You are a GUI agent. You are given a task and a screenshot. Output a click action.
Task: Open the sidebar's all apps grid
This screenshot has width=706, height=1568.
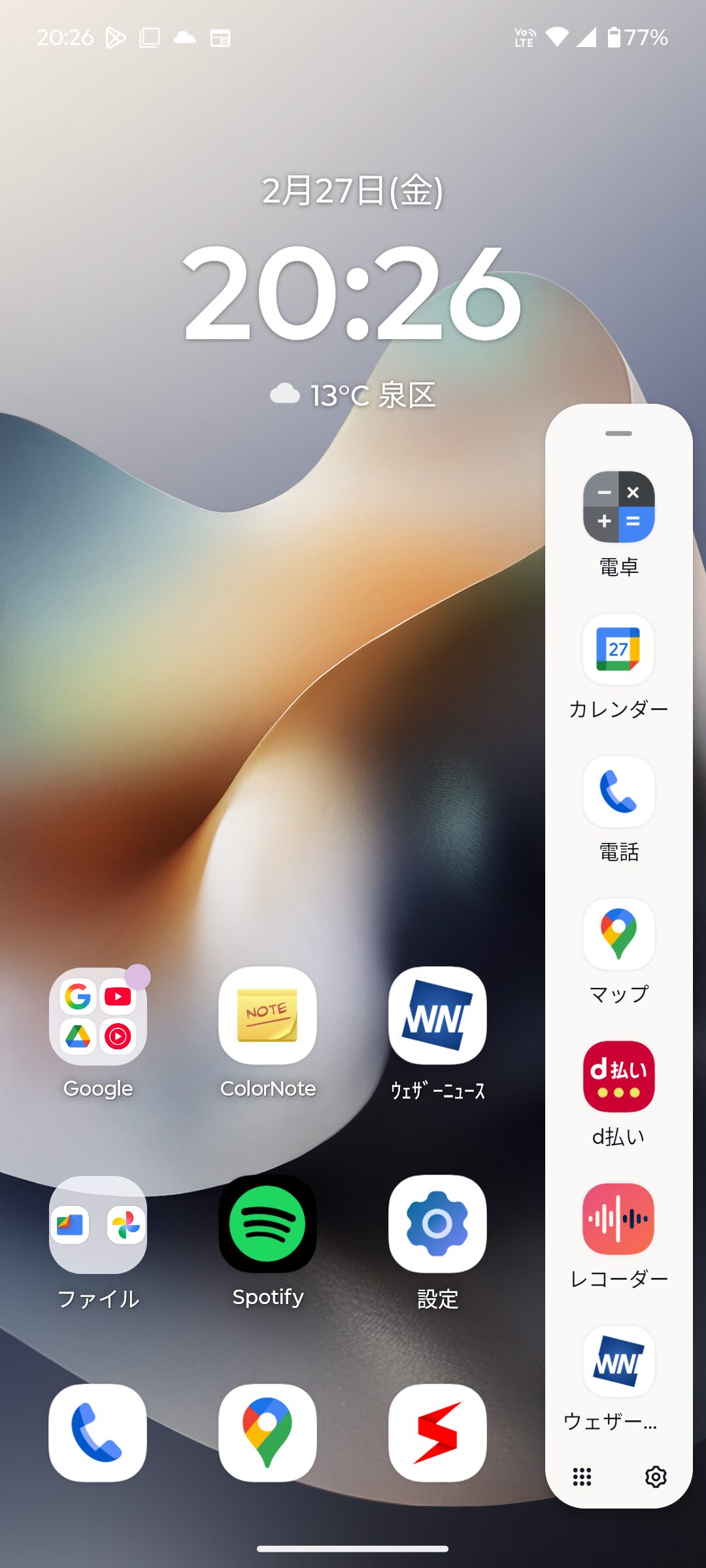coord(582,1477)
